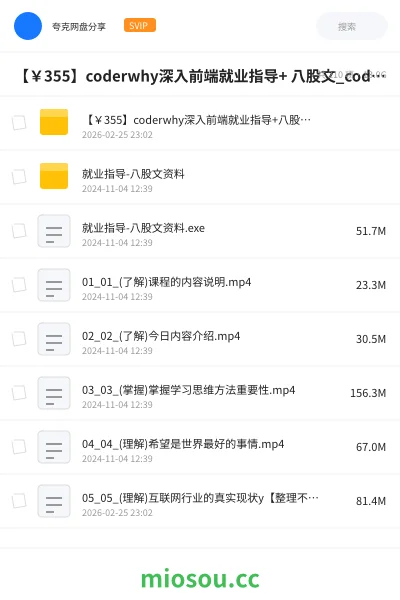Tick the checkbox for 就业指导-八股文资料.exe

tap(19, 231)
